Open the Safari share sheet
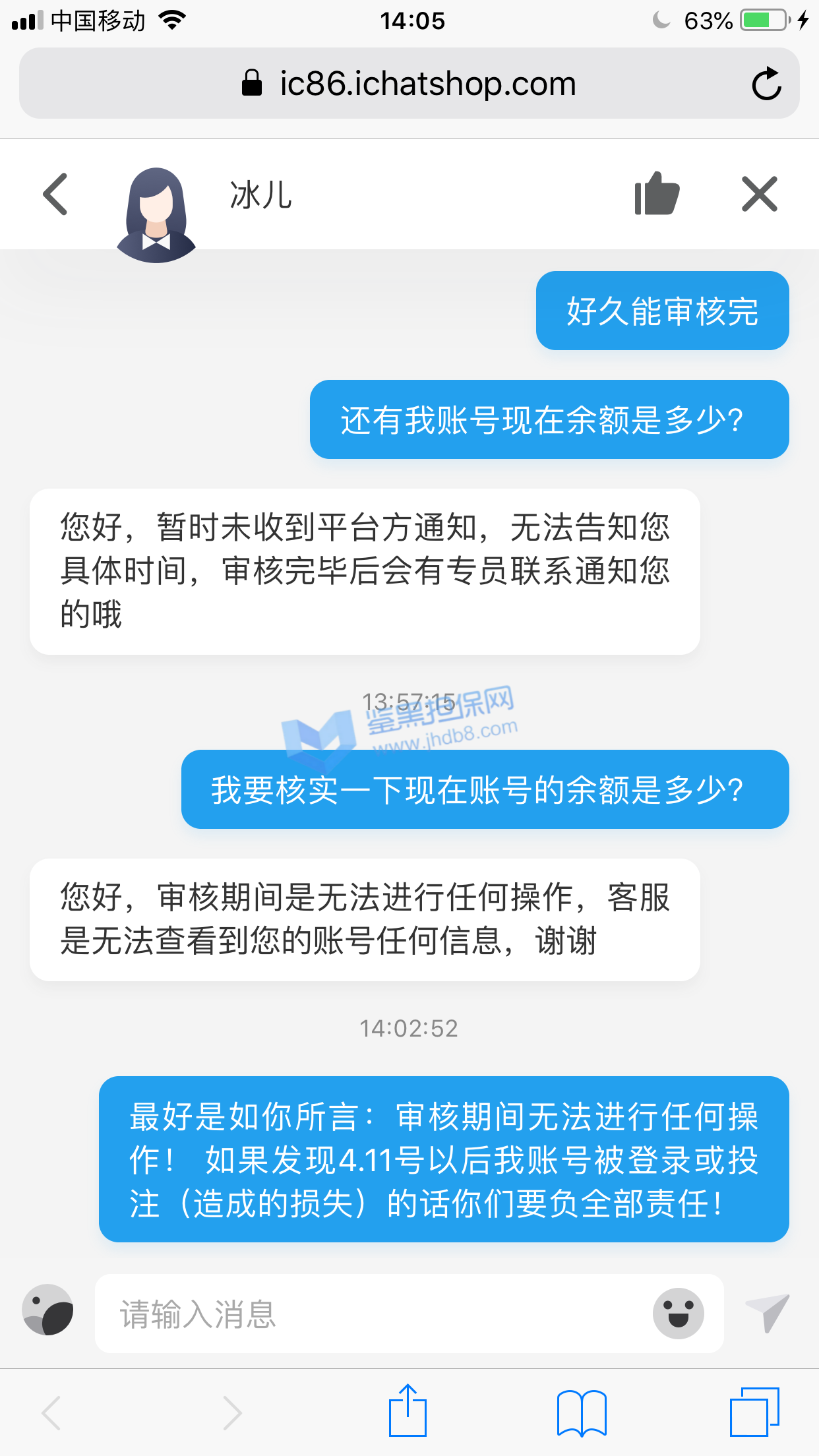Image resolution: width=819 pixels, height=1456 pixels. click(x=408, y=1411)
